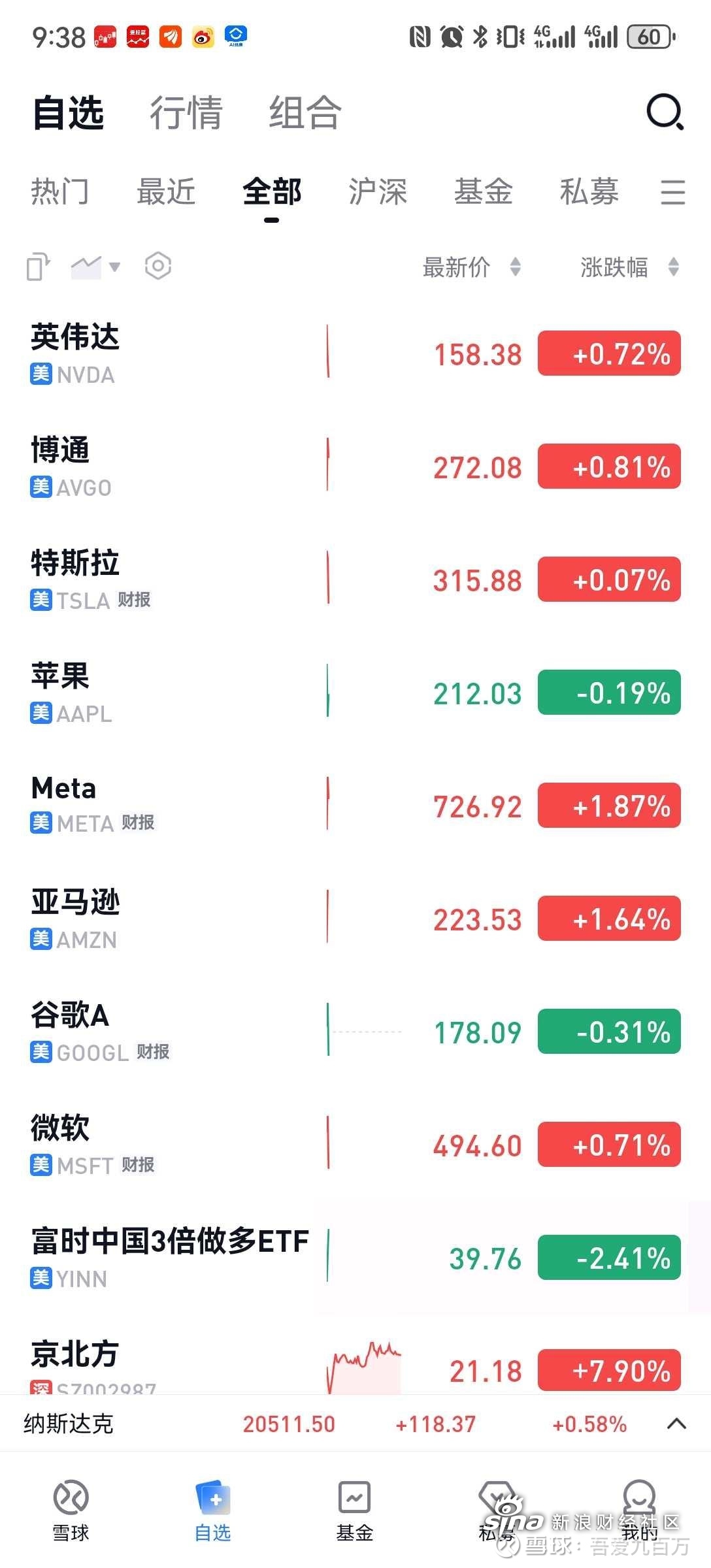Screen dimensions: 711x1568
Task: Sort the list by 涨跌幅
Action: click(630, 267)
